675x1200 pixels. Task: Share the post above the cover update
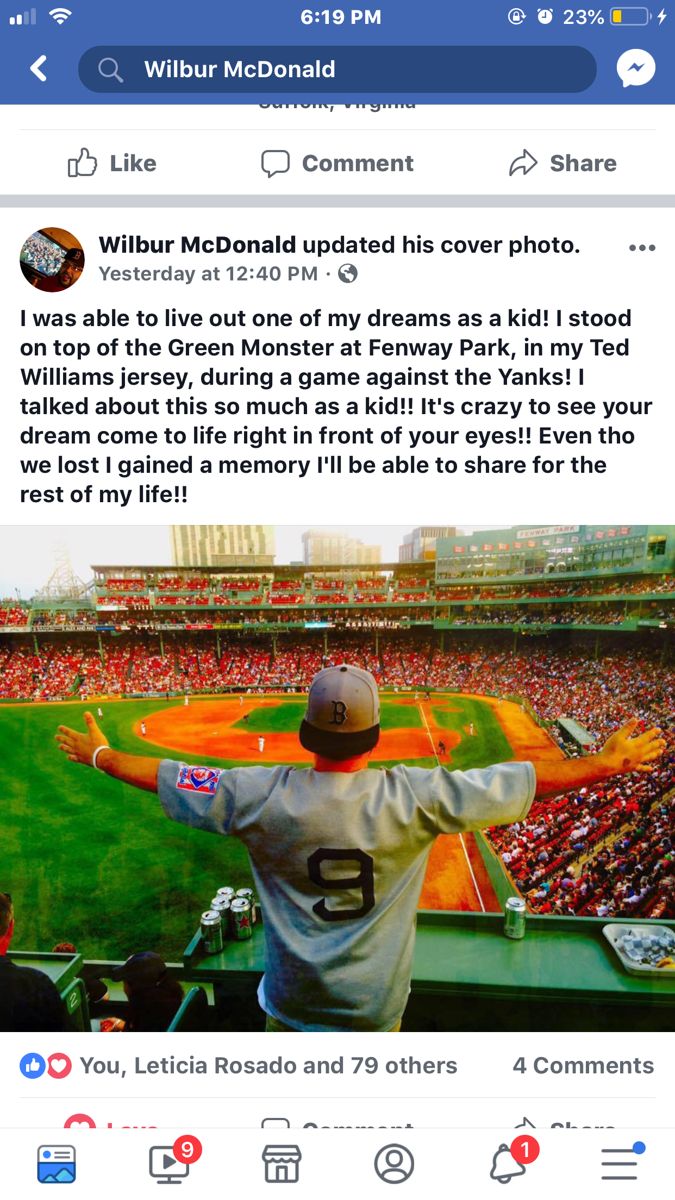[x=562, y=163]
